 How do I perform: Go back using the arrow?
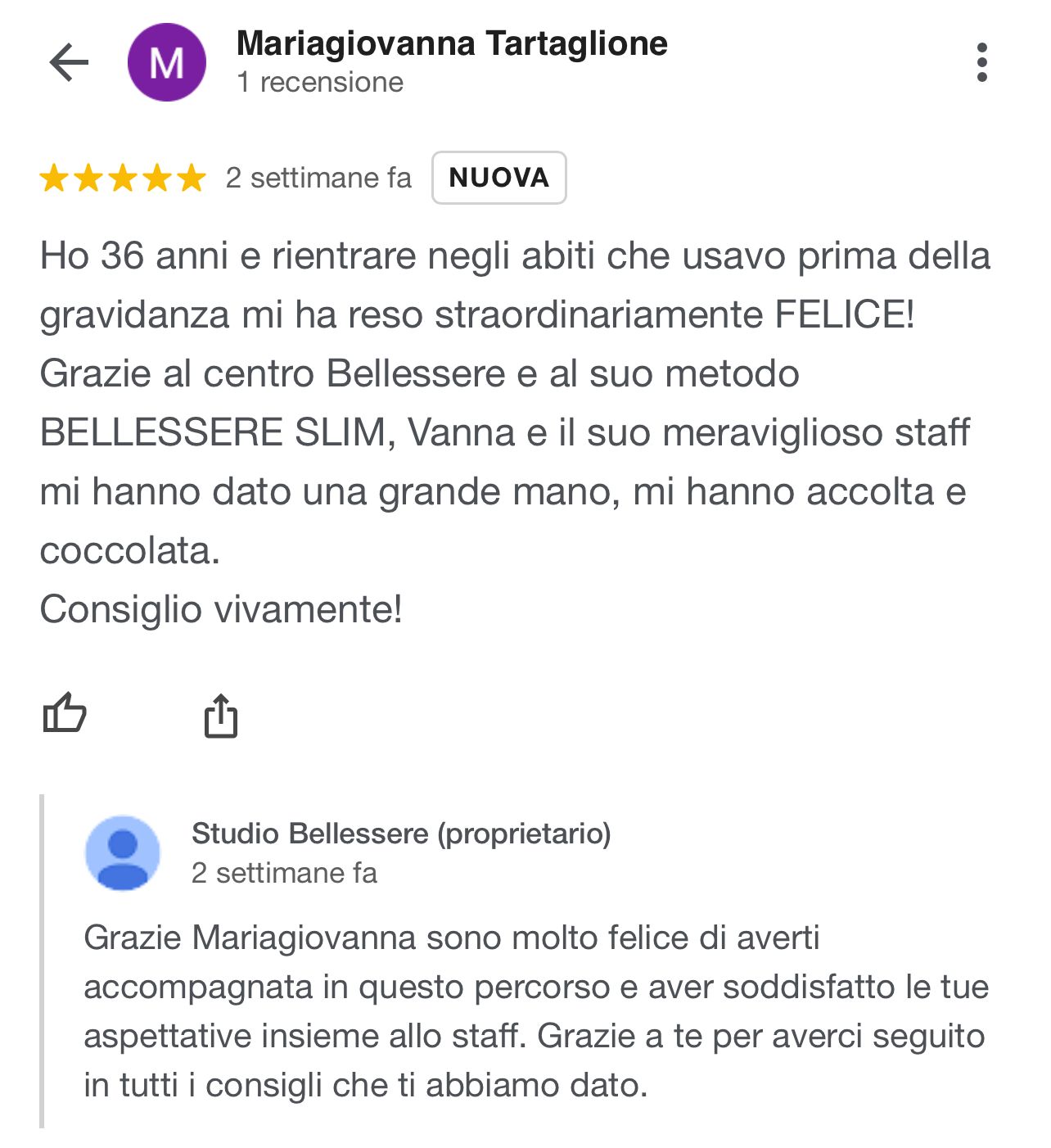(x=69, y=62)
